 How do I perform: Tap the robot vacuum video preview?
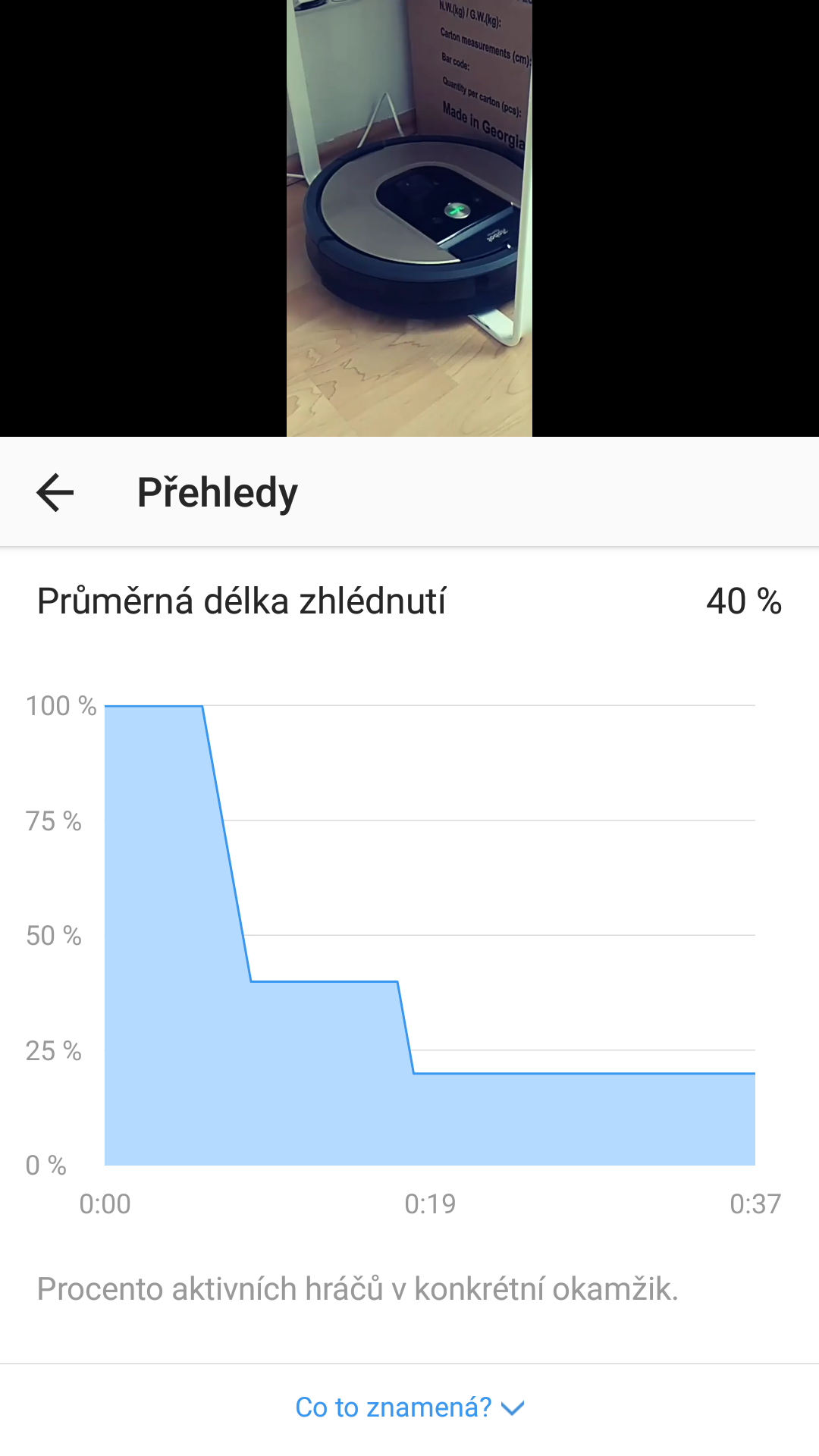(409, 218)
